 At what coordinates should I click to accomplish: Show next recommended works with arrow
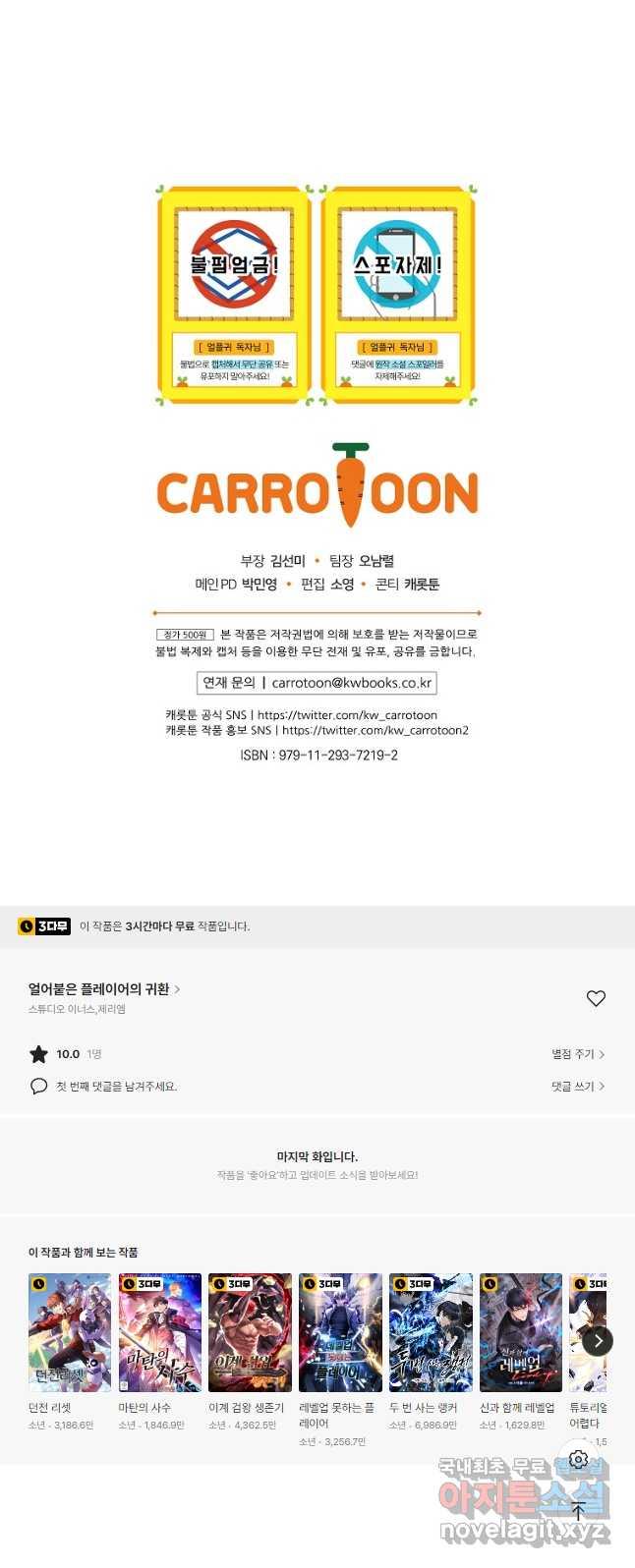(x=598, y=1341)
